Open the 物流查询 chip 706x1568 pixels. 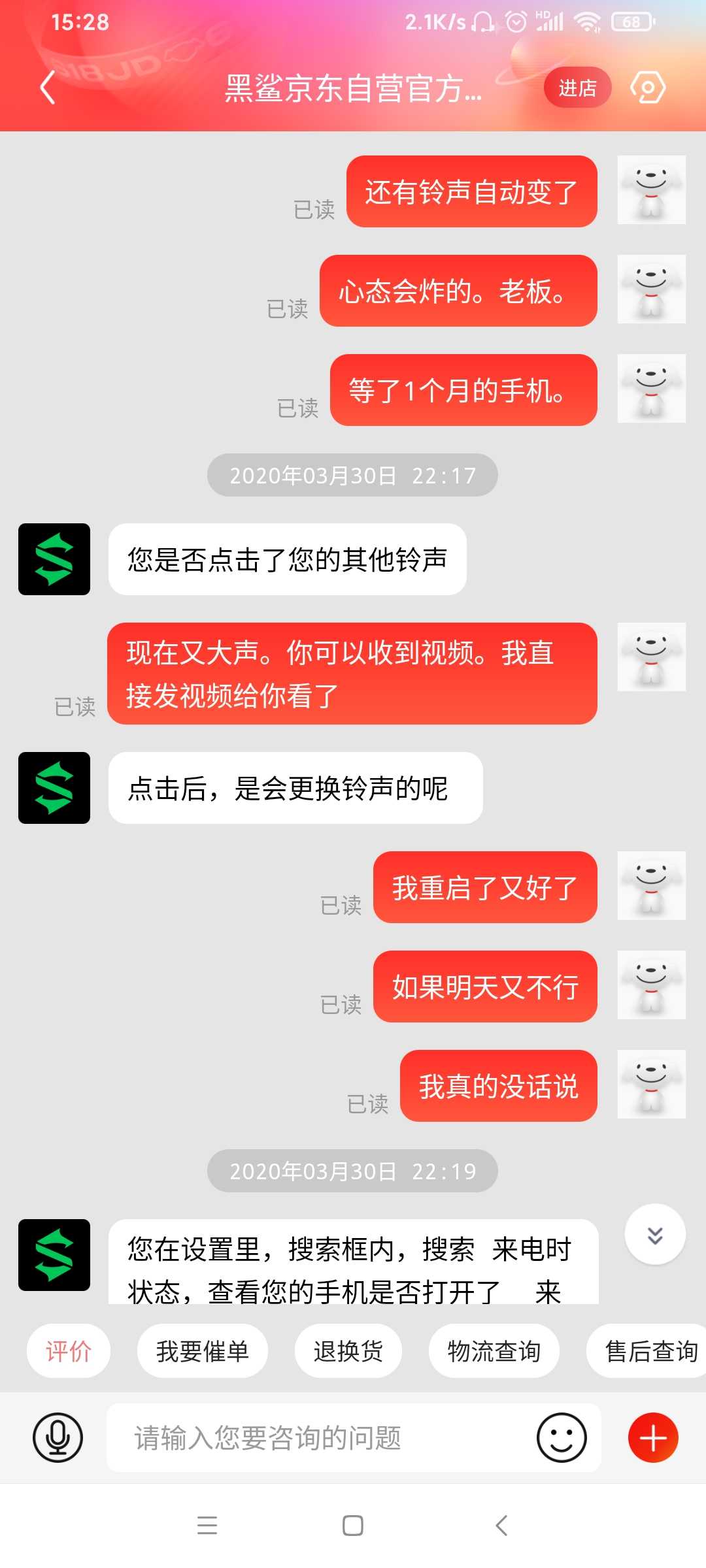point(494,1351)
